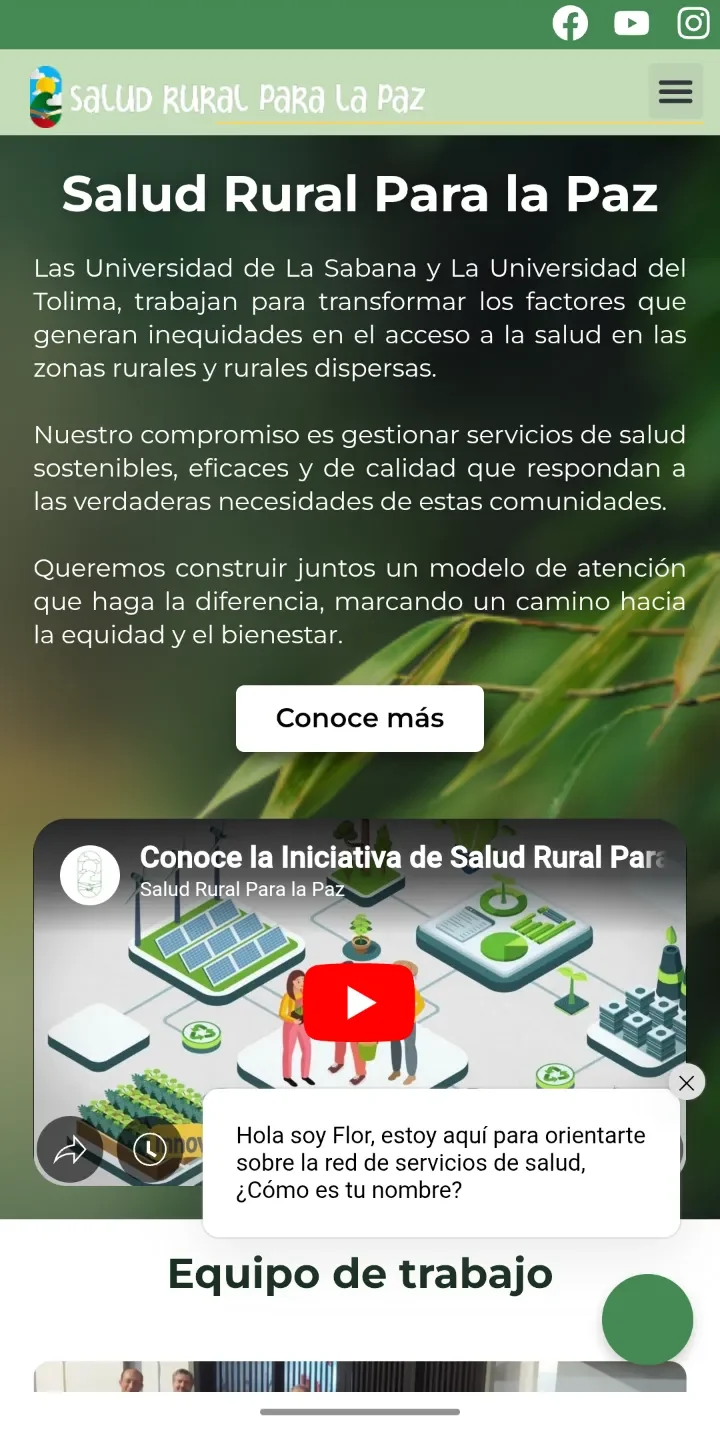Tap the Conoce más button
The width and height of the screenshot is (720, 1432).
[x=360, y=718]
